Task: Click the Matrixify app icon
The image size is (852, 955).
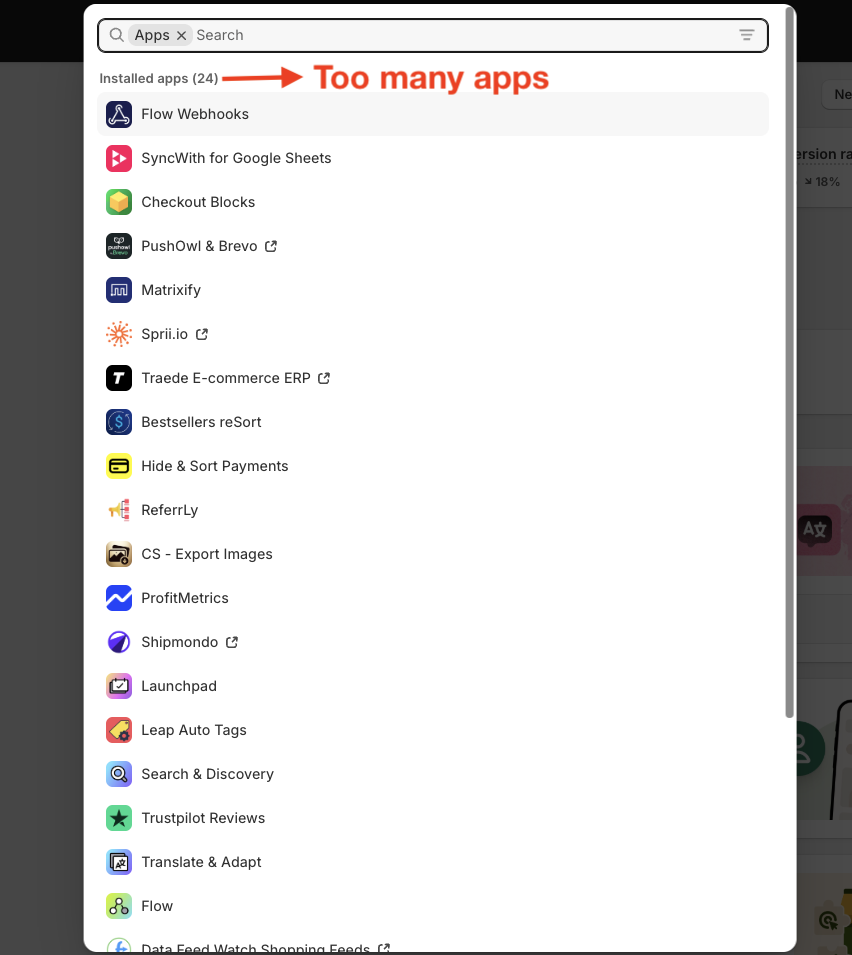Action: (x=118, y=290)
